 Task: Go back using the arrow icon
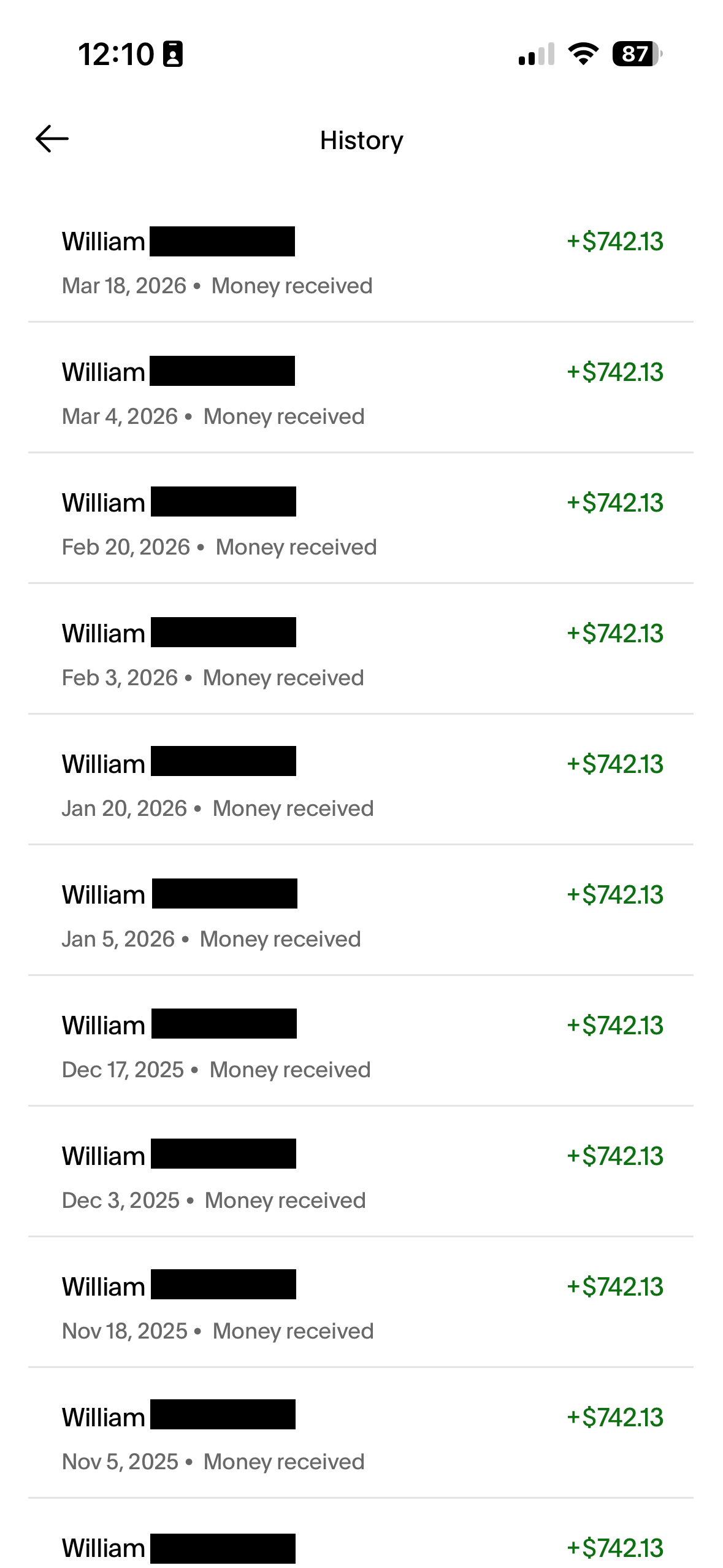pyautogui.click(x=52, y=139)
